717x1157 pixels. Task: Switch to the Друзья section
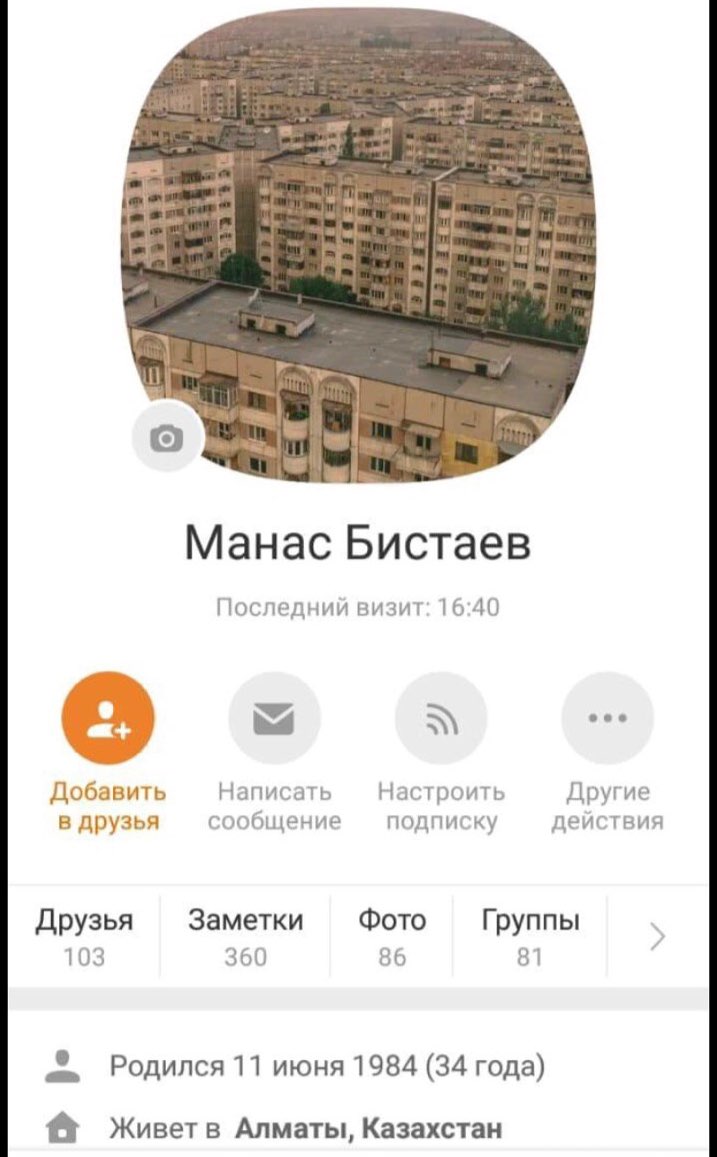point(84,936)
